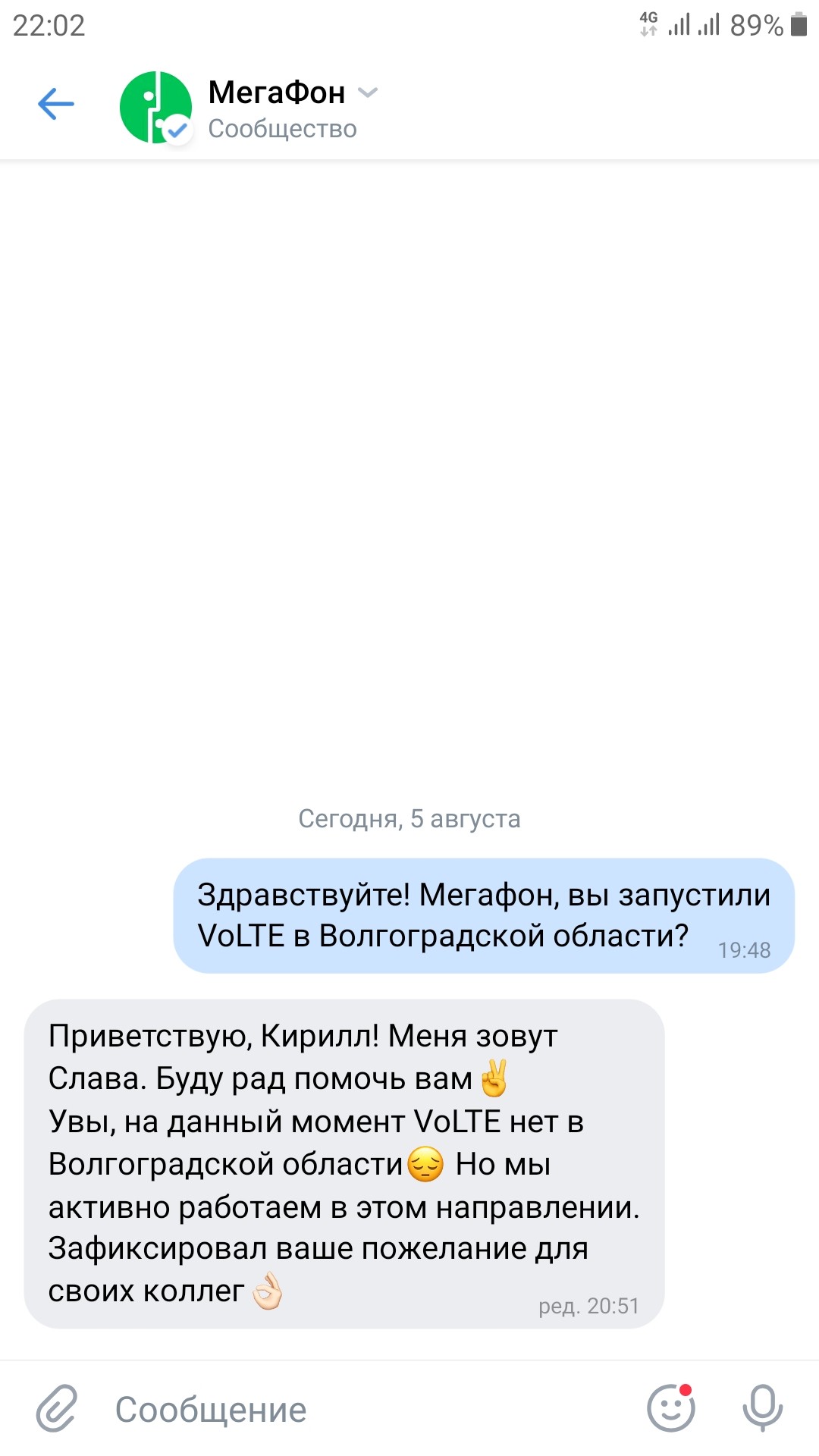The width and height of the screenshot is (819, 1456).
Task: Tap the voice message microphone
Action: point(762,1409)
